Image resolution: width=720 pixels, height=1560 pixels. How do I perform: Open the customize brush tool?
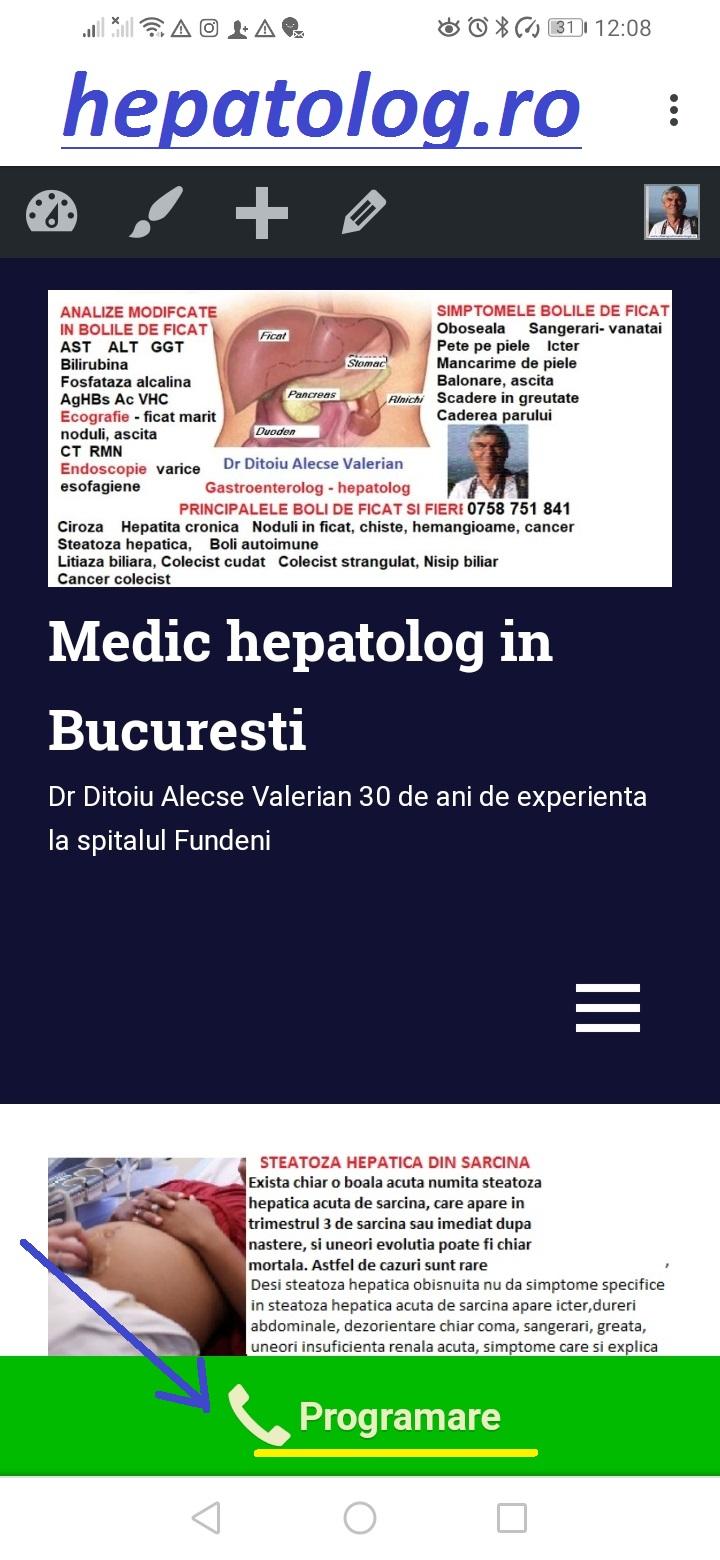(x=157, y=212)
